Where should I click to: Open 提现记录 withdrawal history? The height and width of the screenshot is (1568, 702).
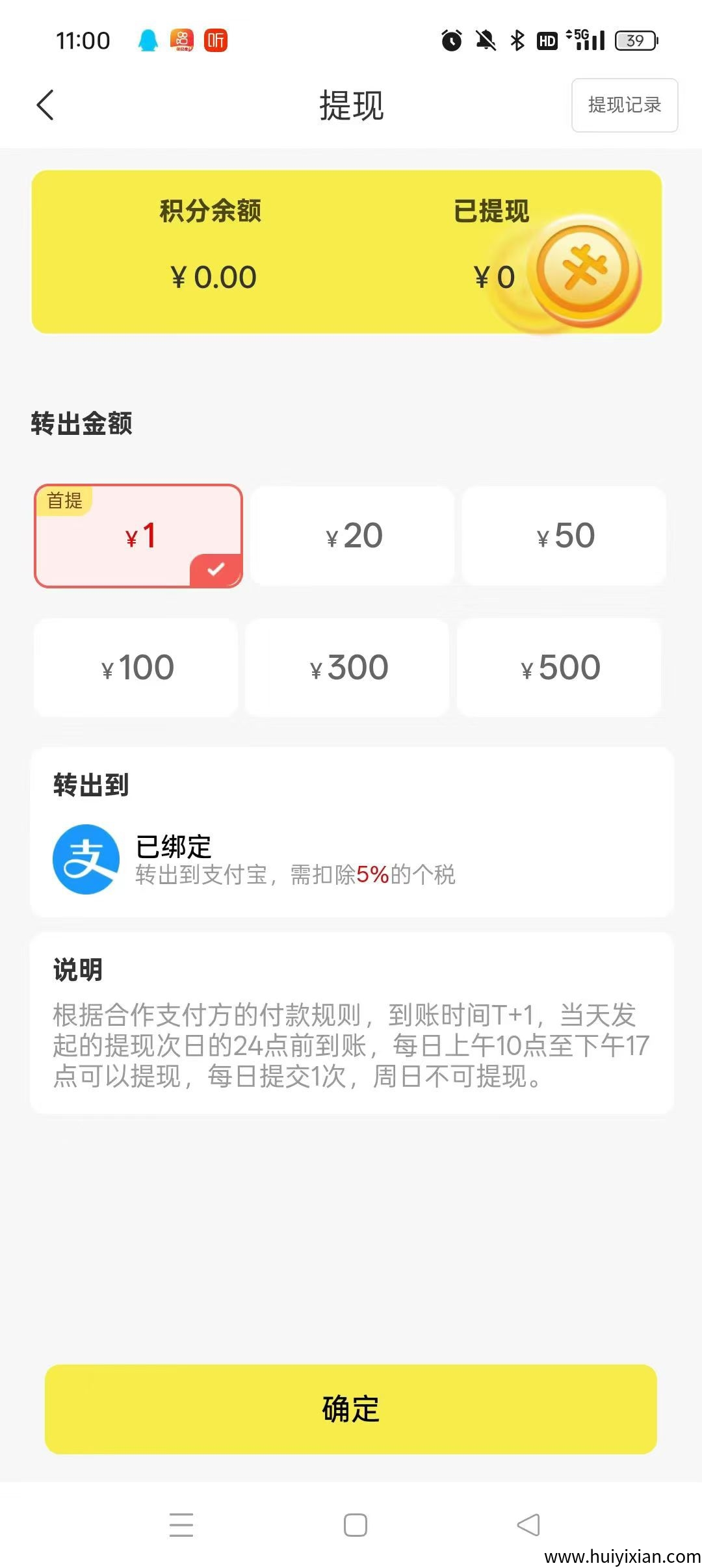[x=624, y=105]
